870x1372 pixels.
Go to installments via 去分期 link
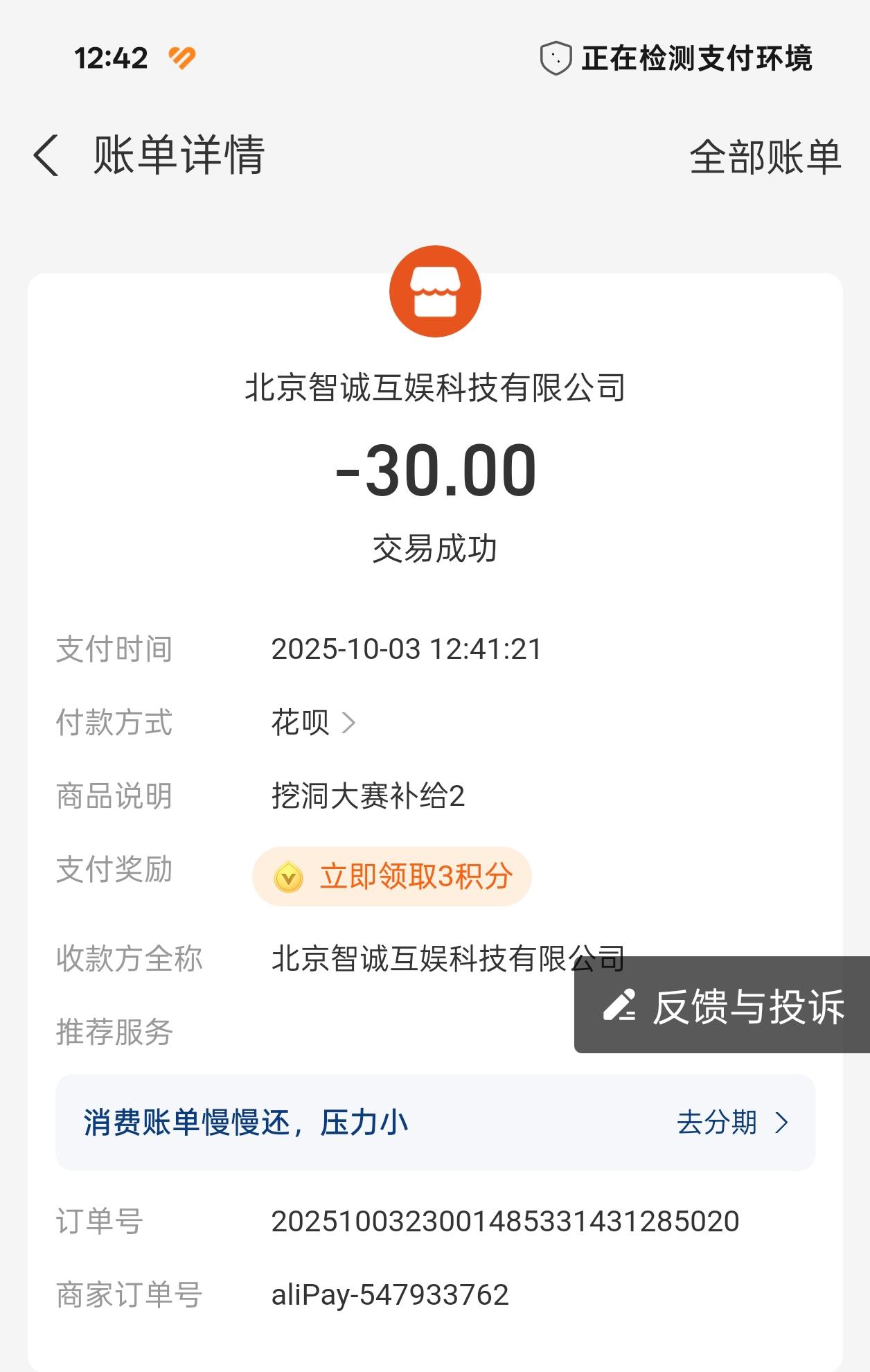point(718,1120)
